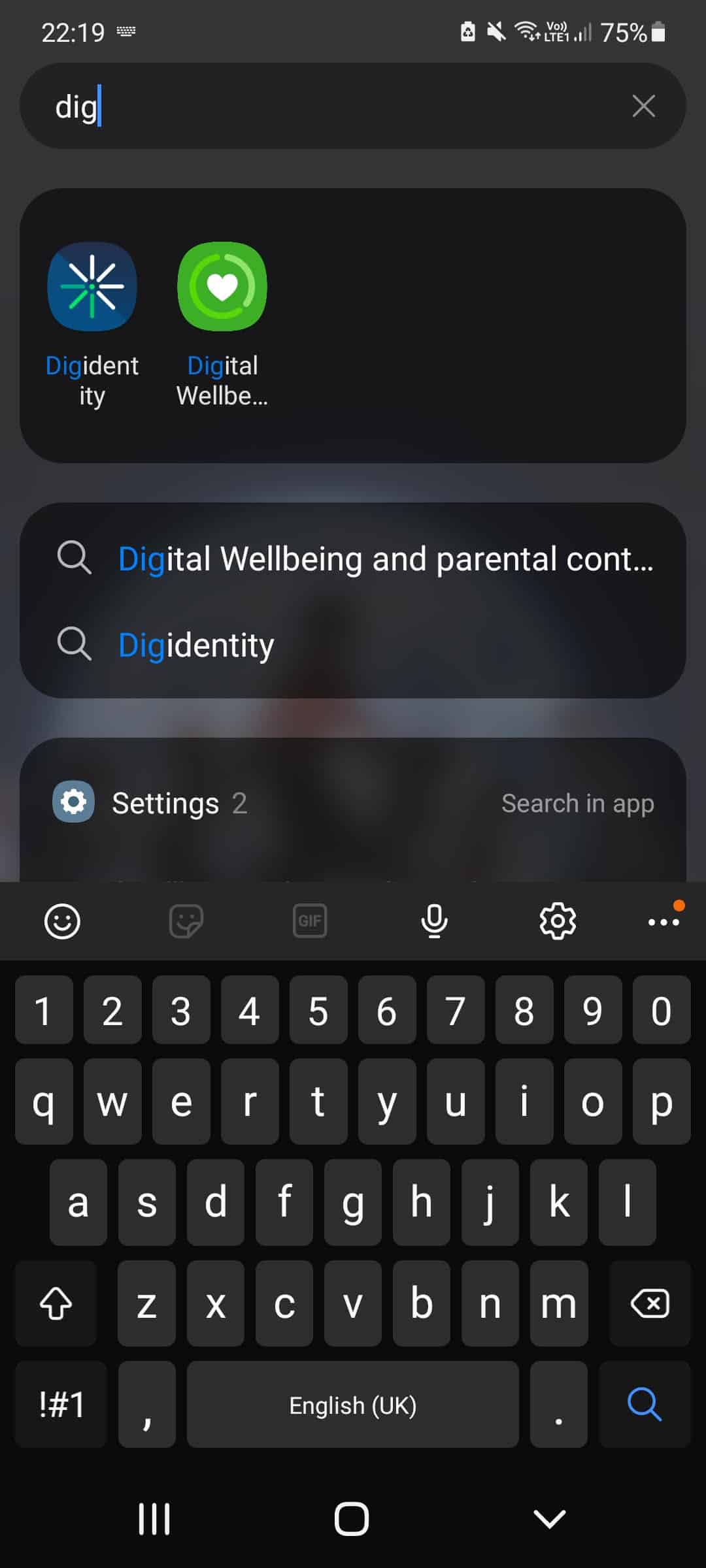The image size is (706, 1568).
Task: Select the Digital Wellbeing and parental controls suggestion
Action: tap(384, 559)
